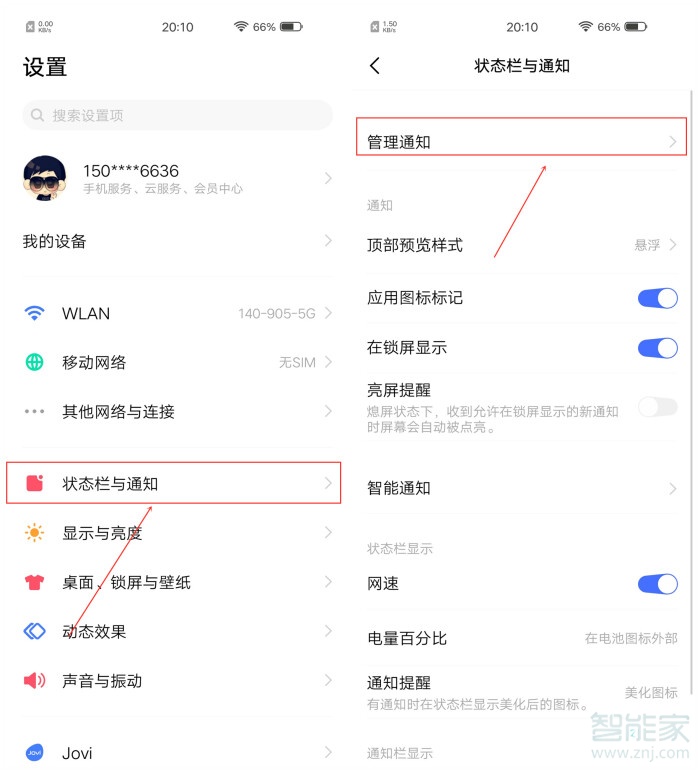The image size is (700, 772).
Task: Open 移动网络 settings
Action: (177, 362)
